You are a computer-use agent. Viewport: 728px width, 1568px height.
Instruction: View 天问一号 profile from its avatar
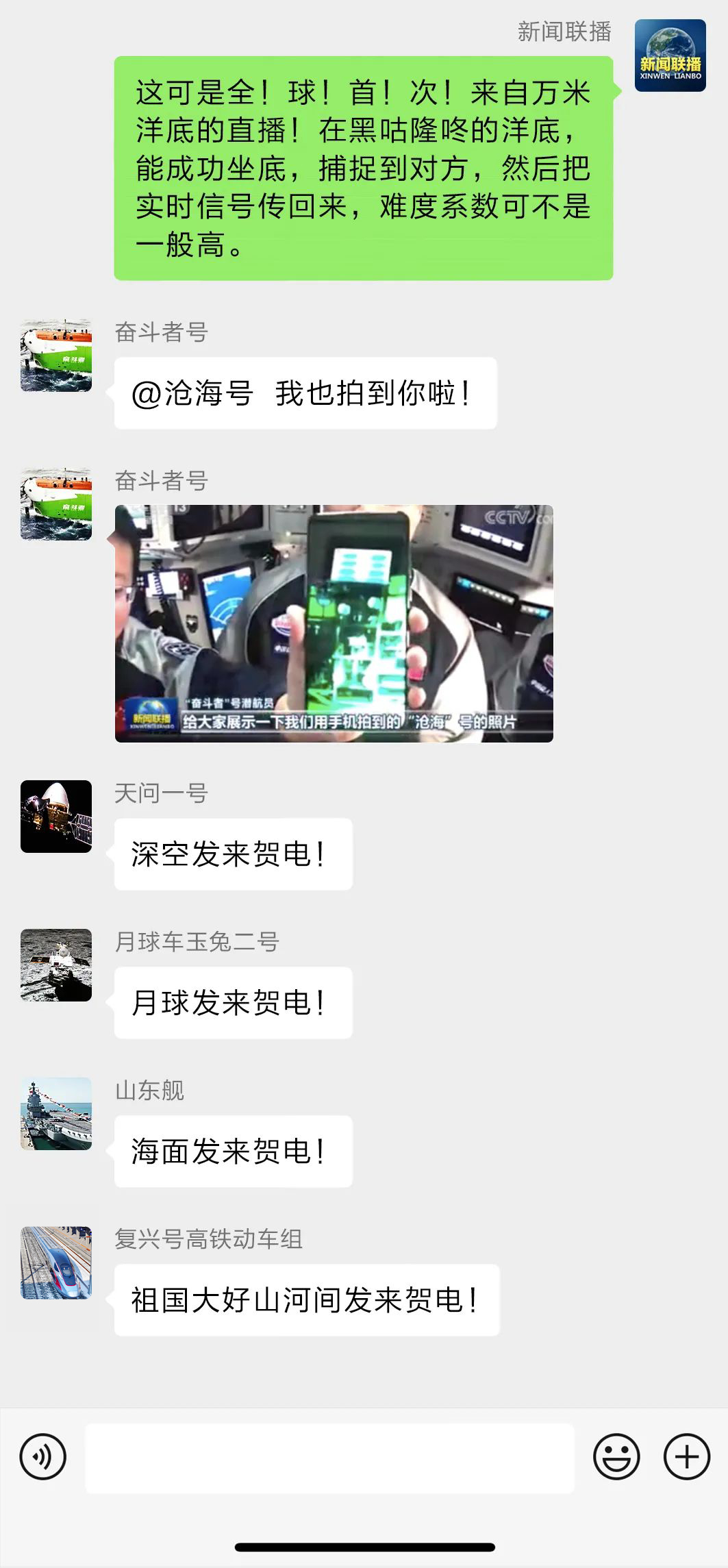(x=56, y=817)
